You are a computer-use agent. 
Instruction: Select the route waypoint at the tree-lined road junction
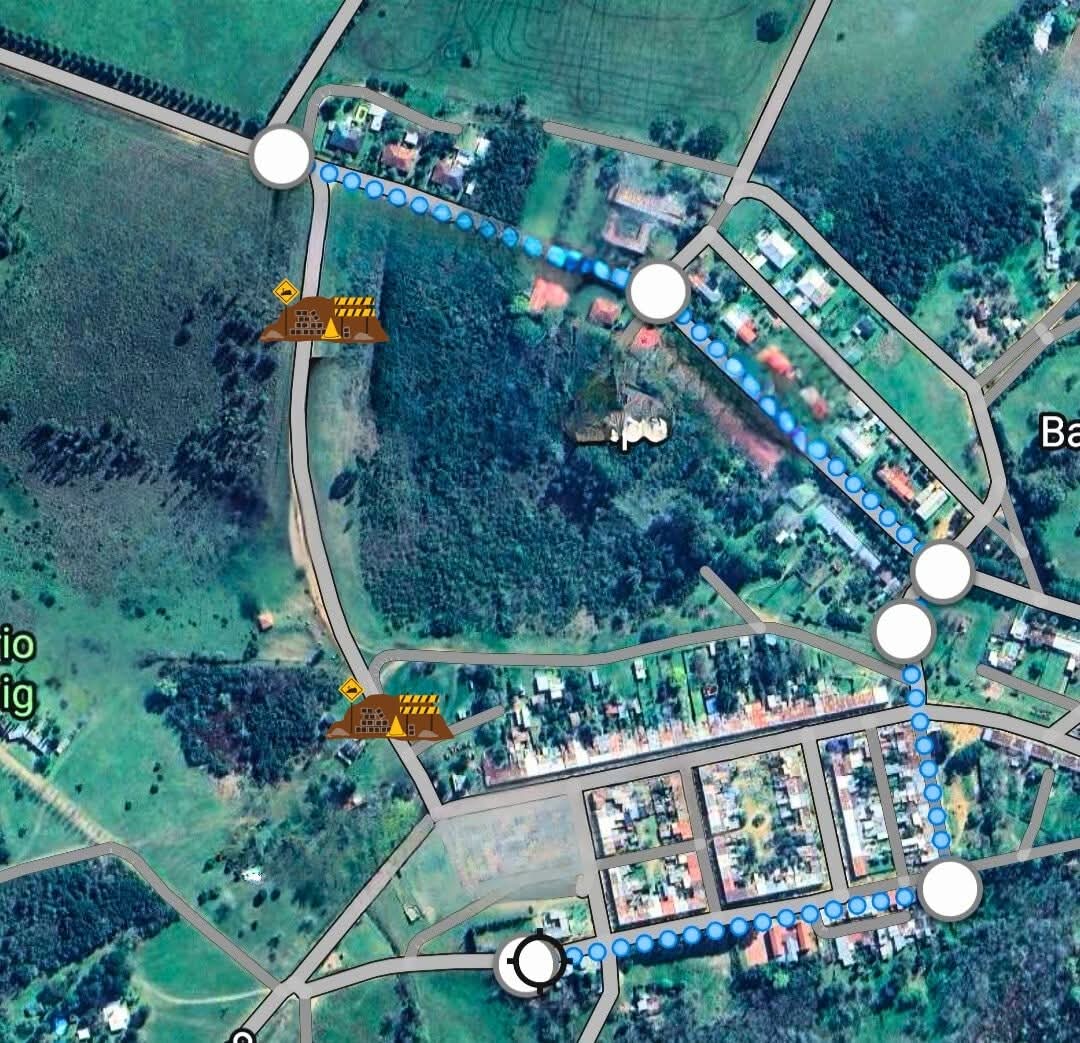[x=282, y=157]
